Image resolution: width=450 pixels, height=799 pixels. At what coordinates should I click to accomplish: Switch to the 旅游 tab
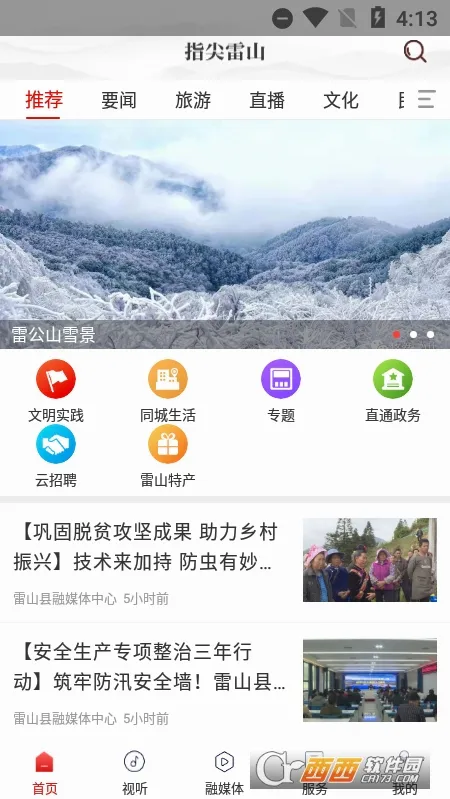coord(193,100)
